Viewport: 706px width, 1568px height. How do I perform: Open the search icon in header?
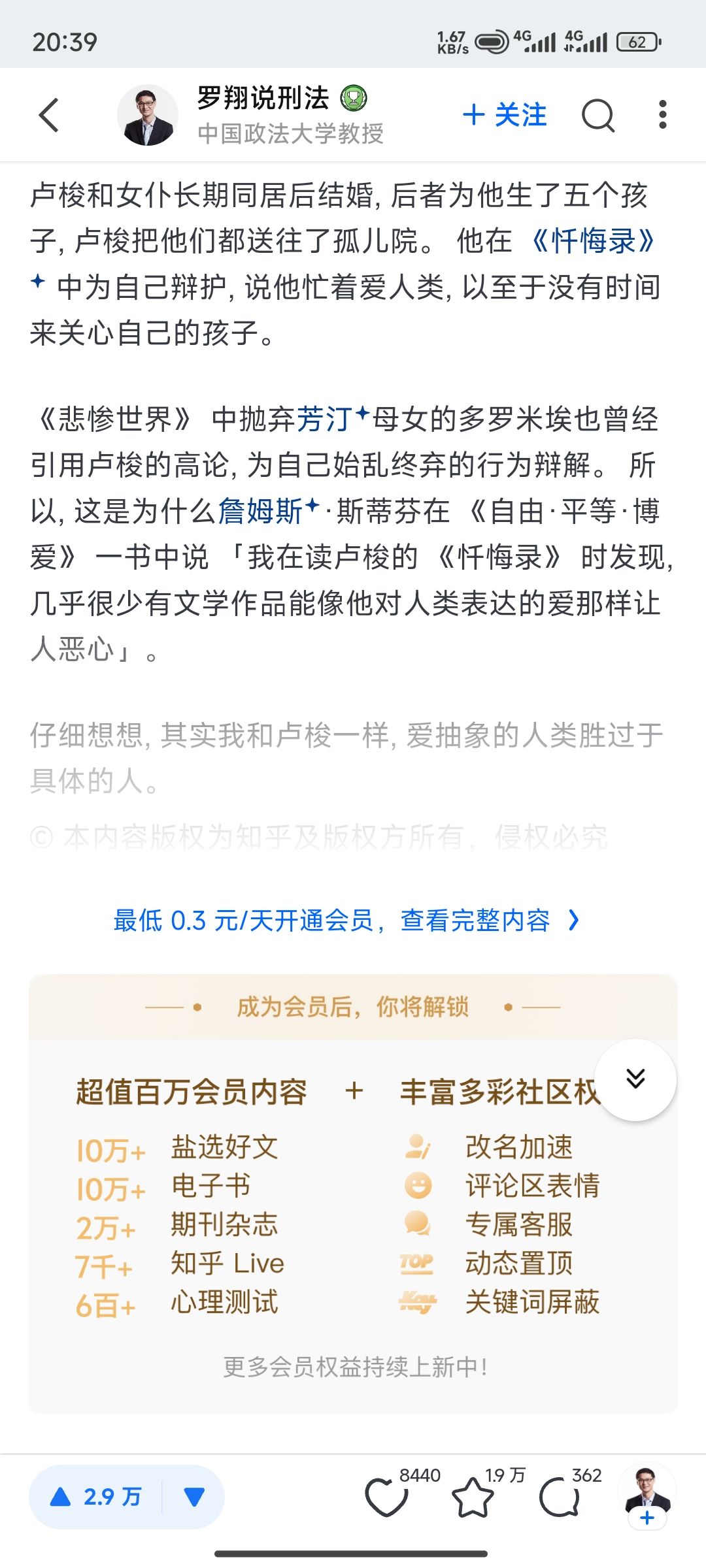[597, 115]
